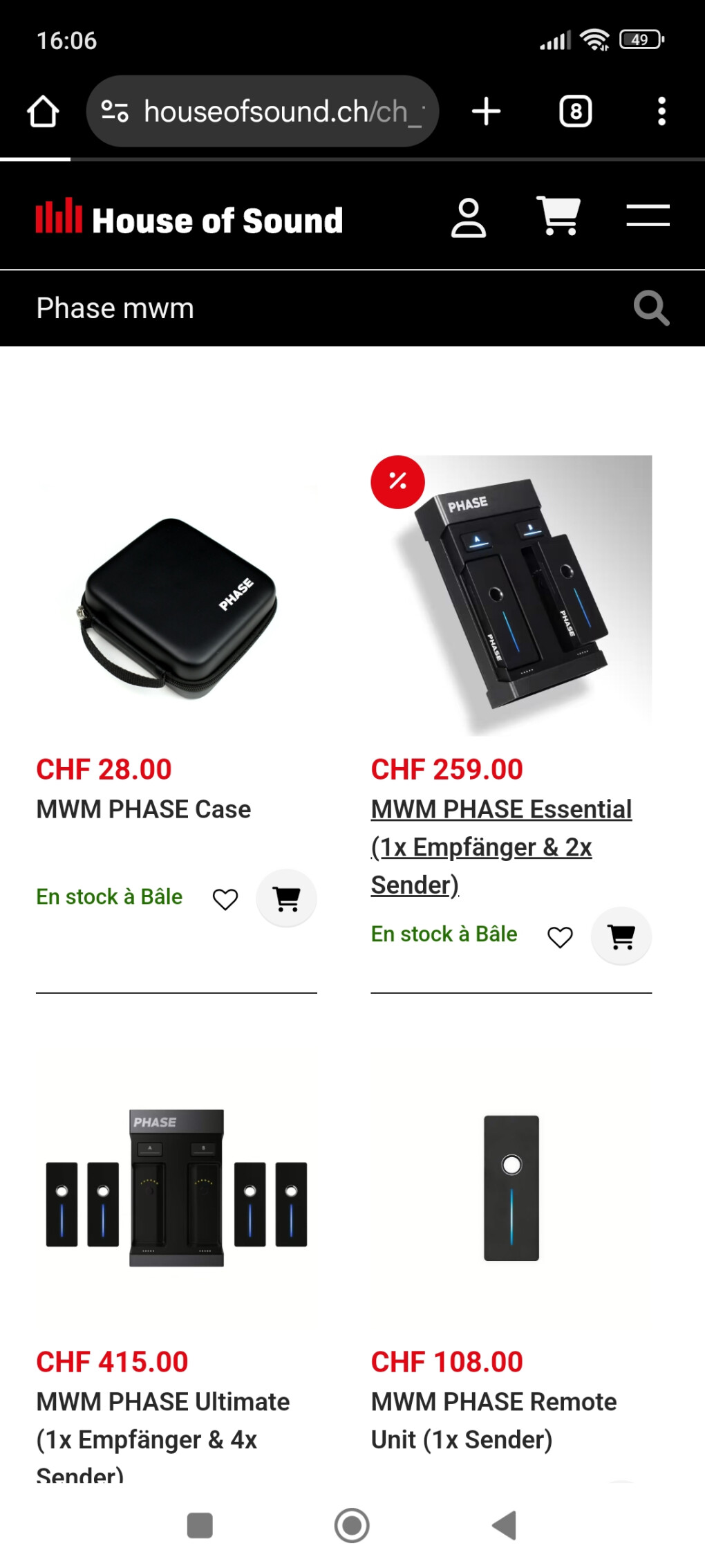View the MWM PHASE Ultimate product photo
This screenshot has height=1568, width=705.
coord(177,1188)
